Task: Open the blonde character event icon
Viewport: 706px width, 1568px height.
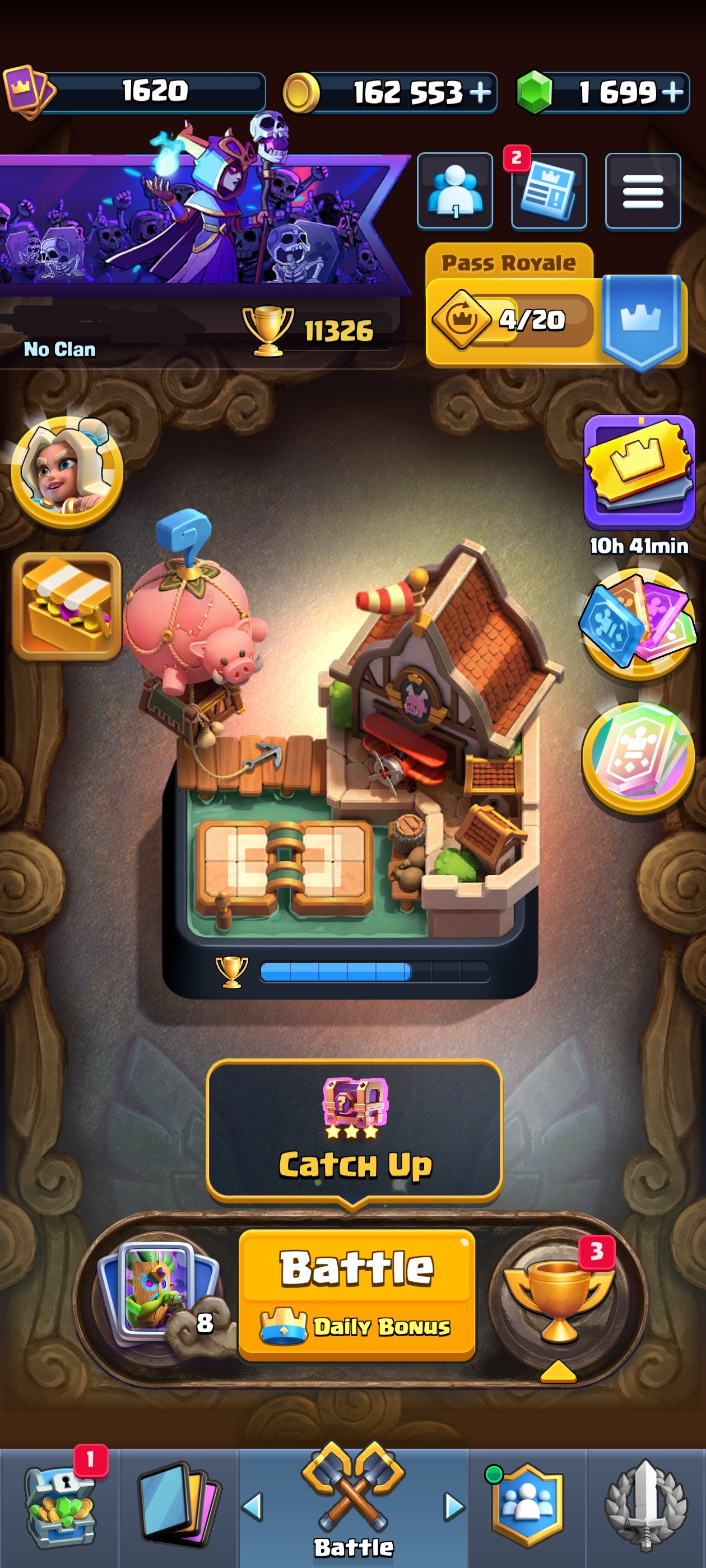Action: point(67,471)
